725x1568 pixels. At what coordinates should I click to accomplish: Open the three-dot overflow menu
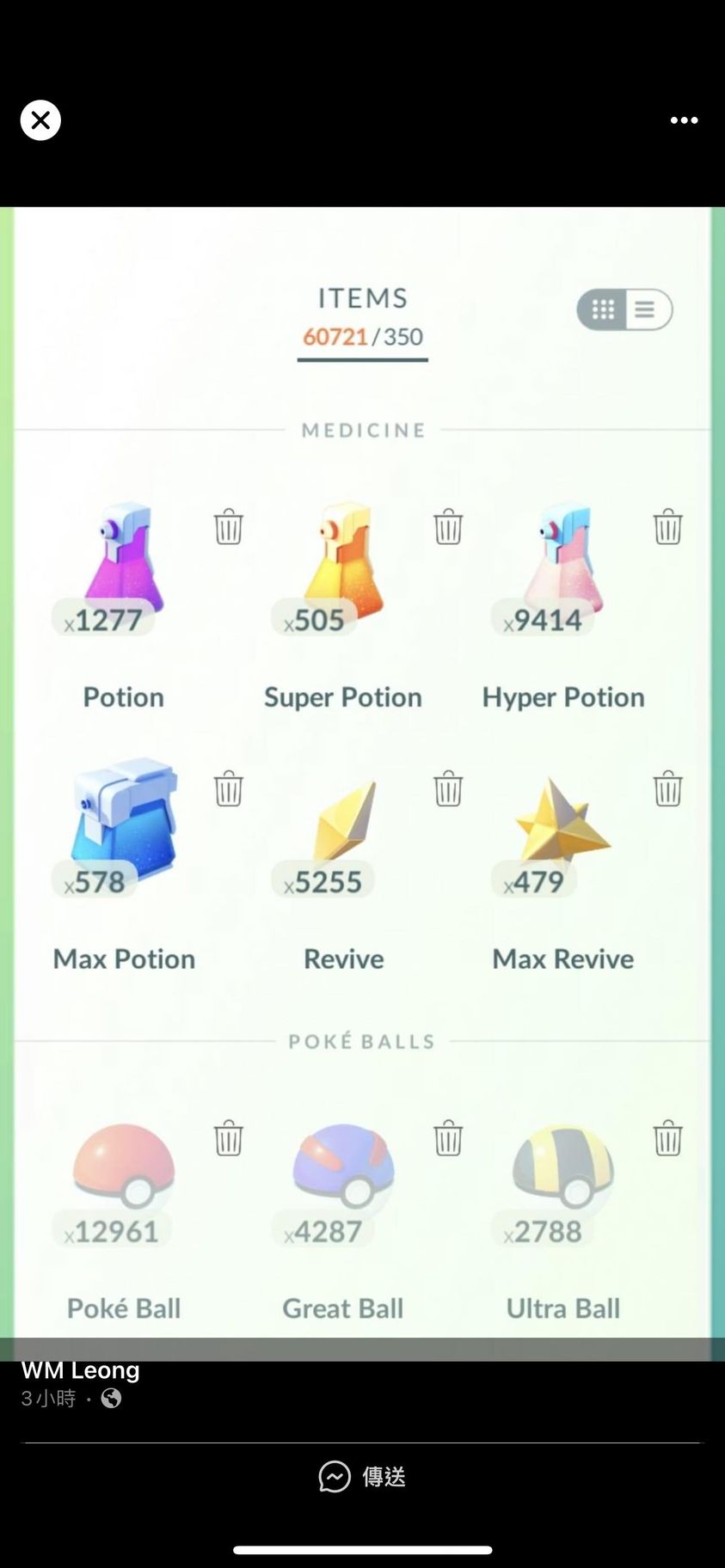coord(684,120)
